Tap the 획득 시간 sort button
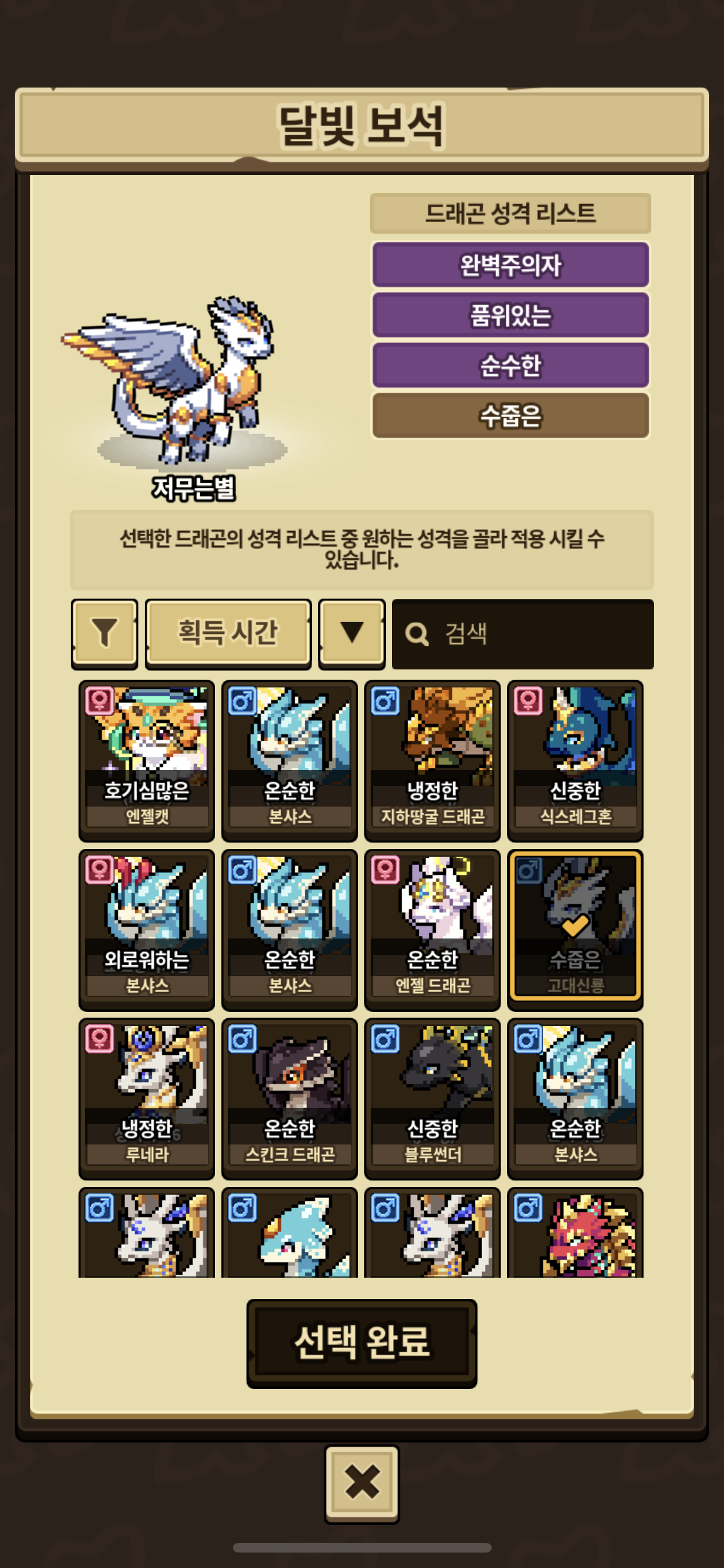This screenshot has width=724, height=1568. pos(228,633)
